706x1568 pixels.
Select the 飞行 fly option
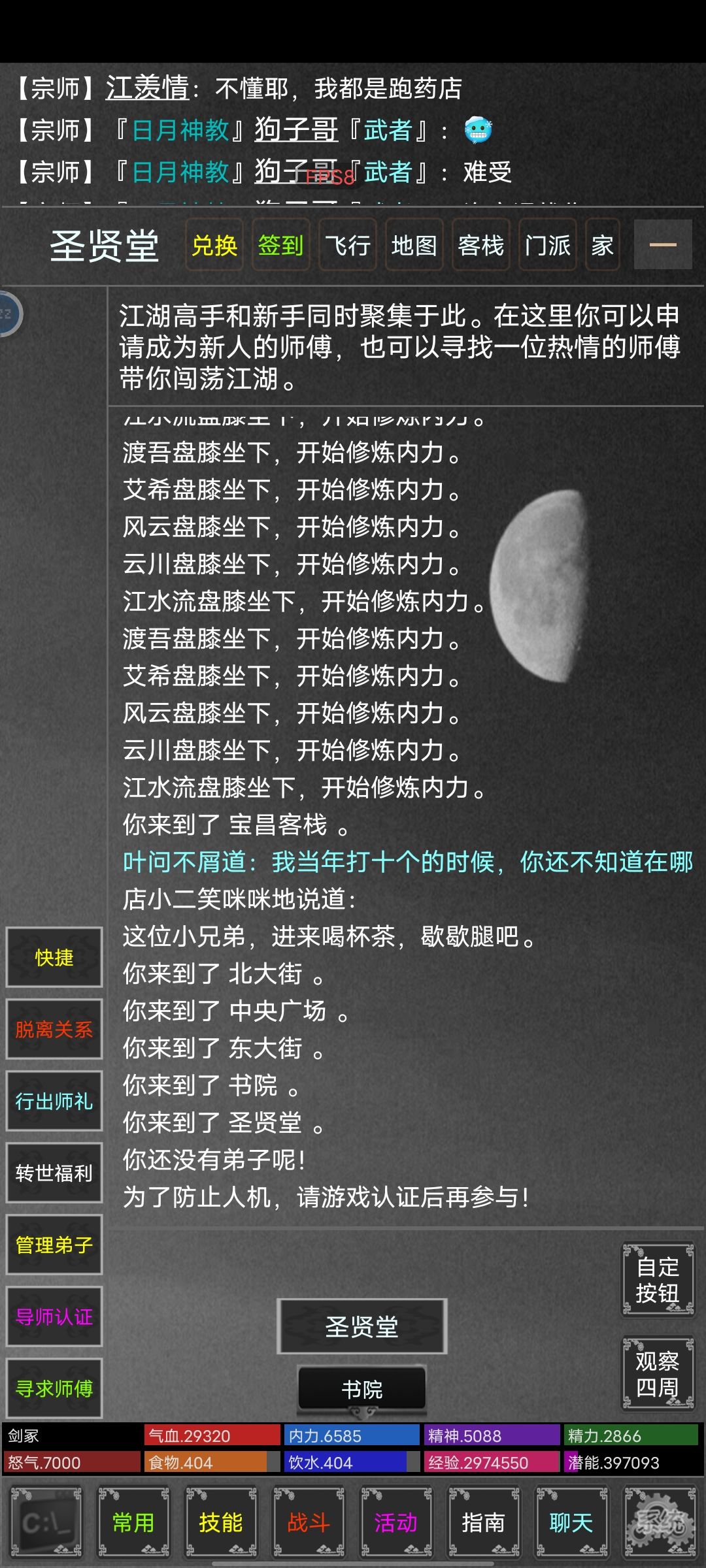click(x=348, y=245)
